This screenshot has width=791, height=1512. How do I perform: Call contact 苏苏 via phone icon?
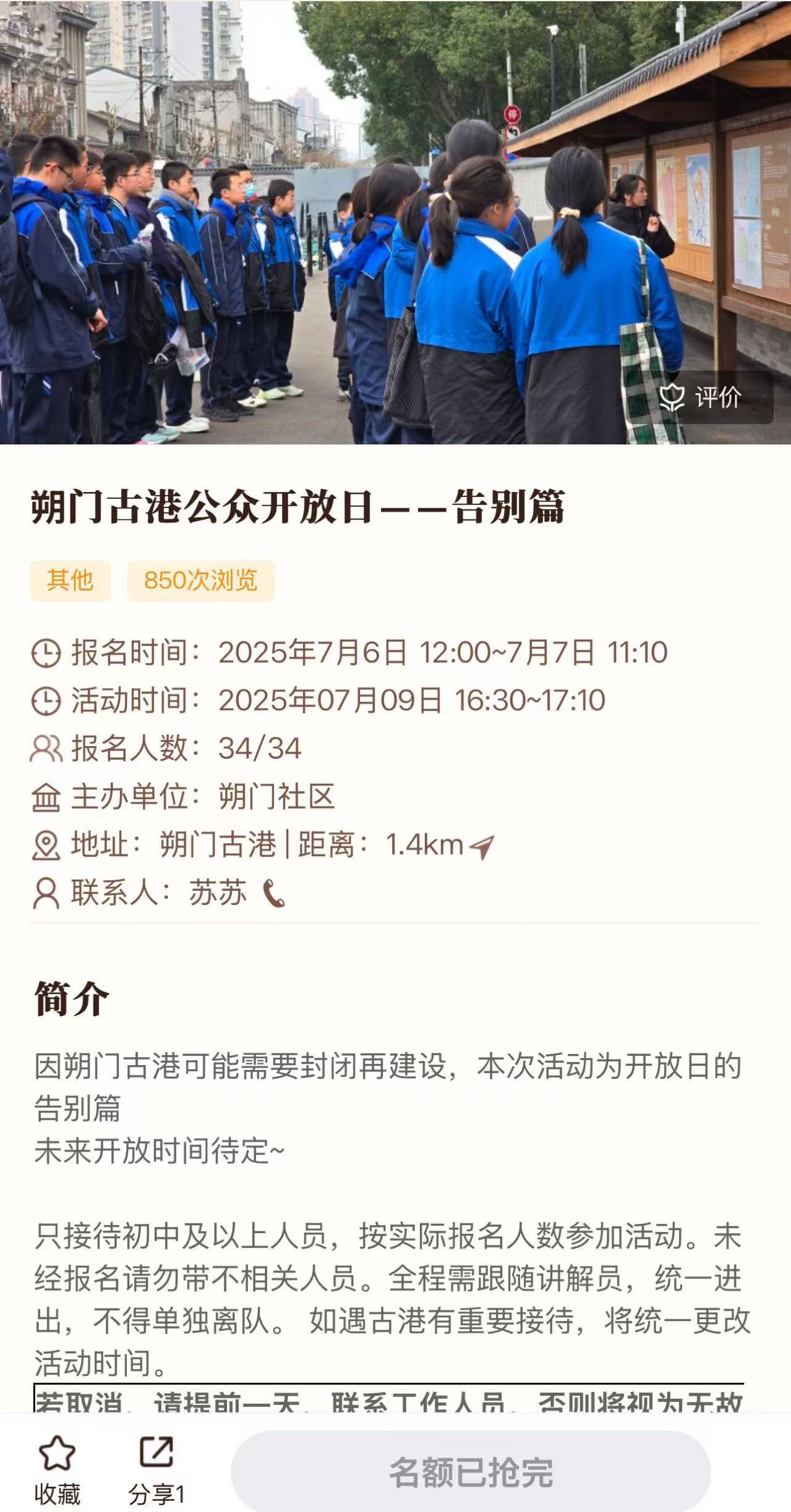274,893
